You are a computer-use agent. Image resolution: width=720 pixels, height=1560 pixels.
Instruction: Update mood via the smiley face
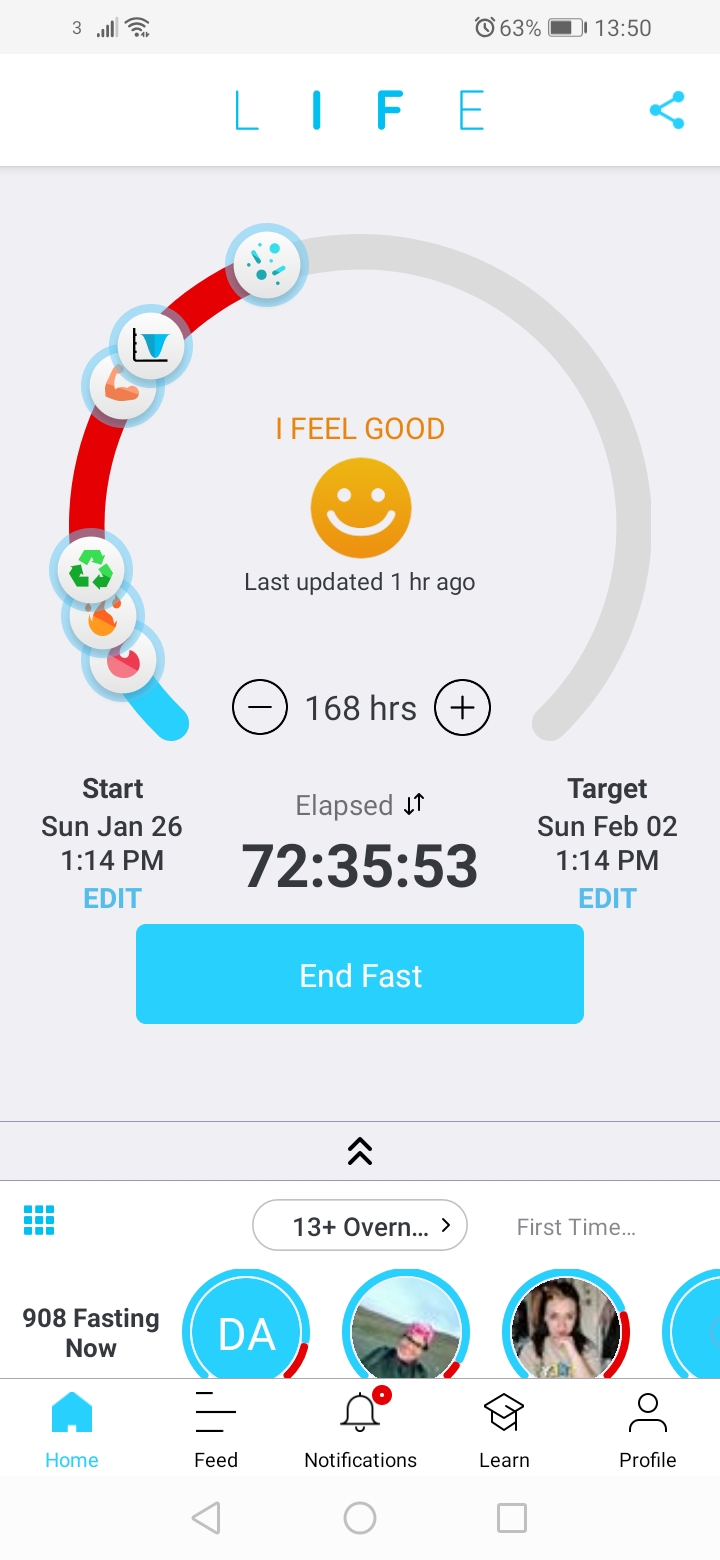coord(361,508)
